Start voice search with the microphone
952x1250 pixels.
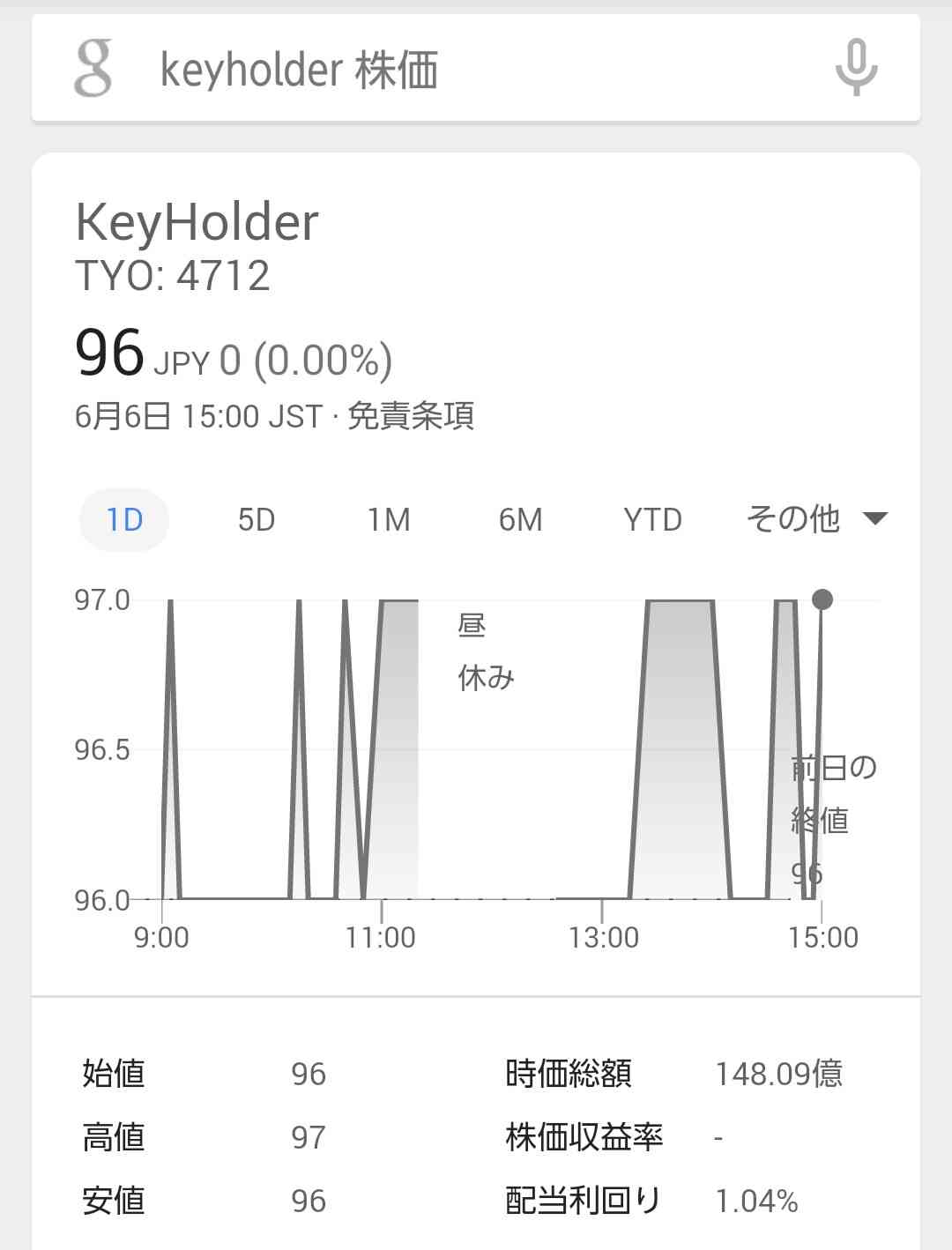click(x=856, y=67)
